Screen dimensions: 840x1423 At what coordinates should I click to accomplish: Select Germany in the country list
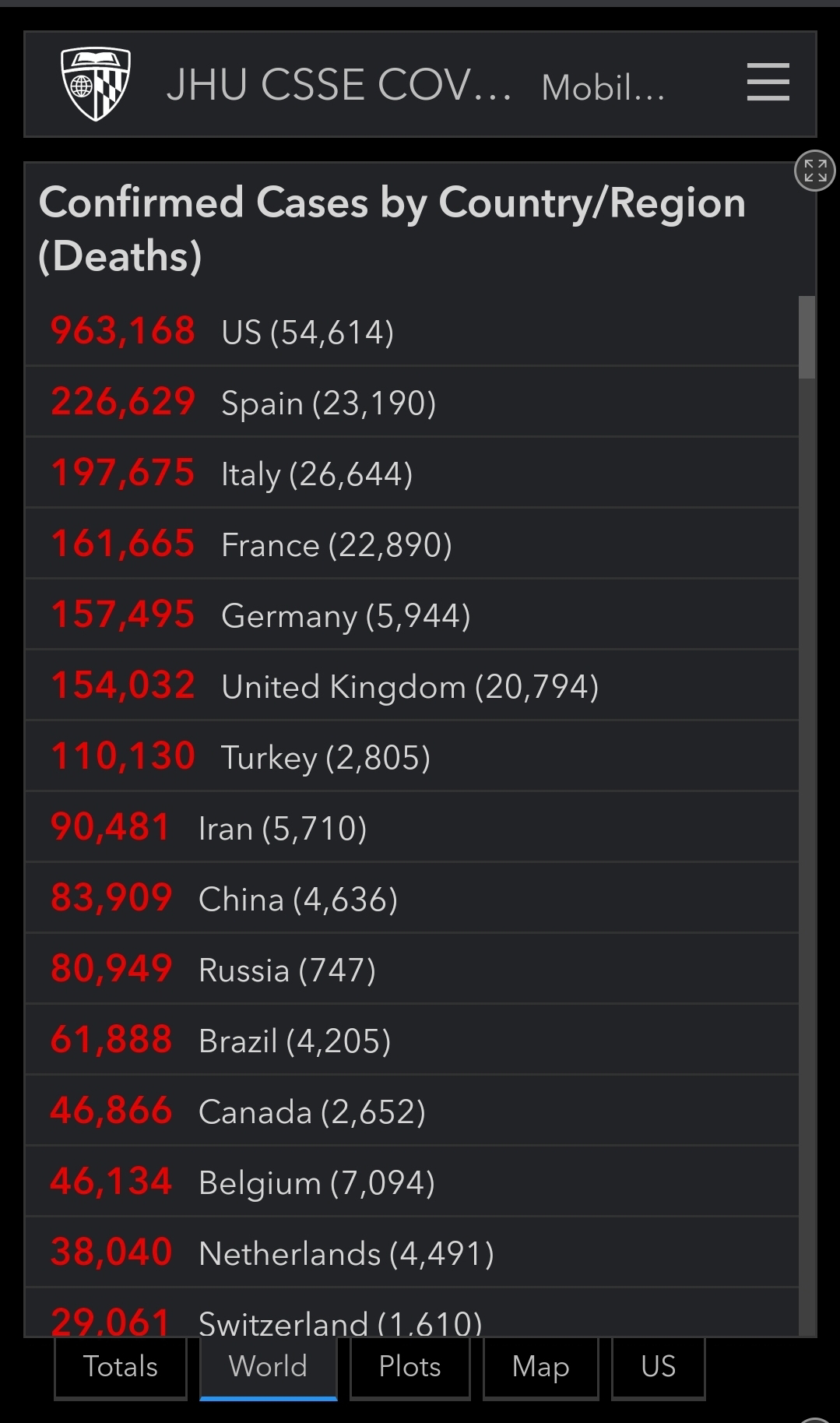click(x=412, y=615)
